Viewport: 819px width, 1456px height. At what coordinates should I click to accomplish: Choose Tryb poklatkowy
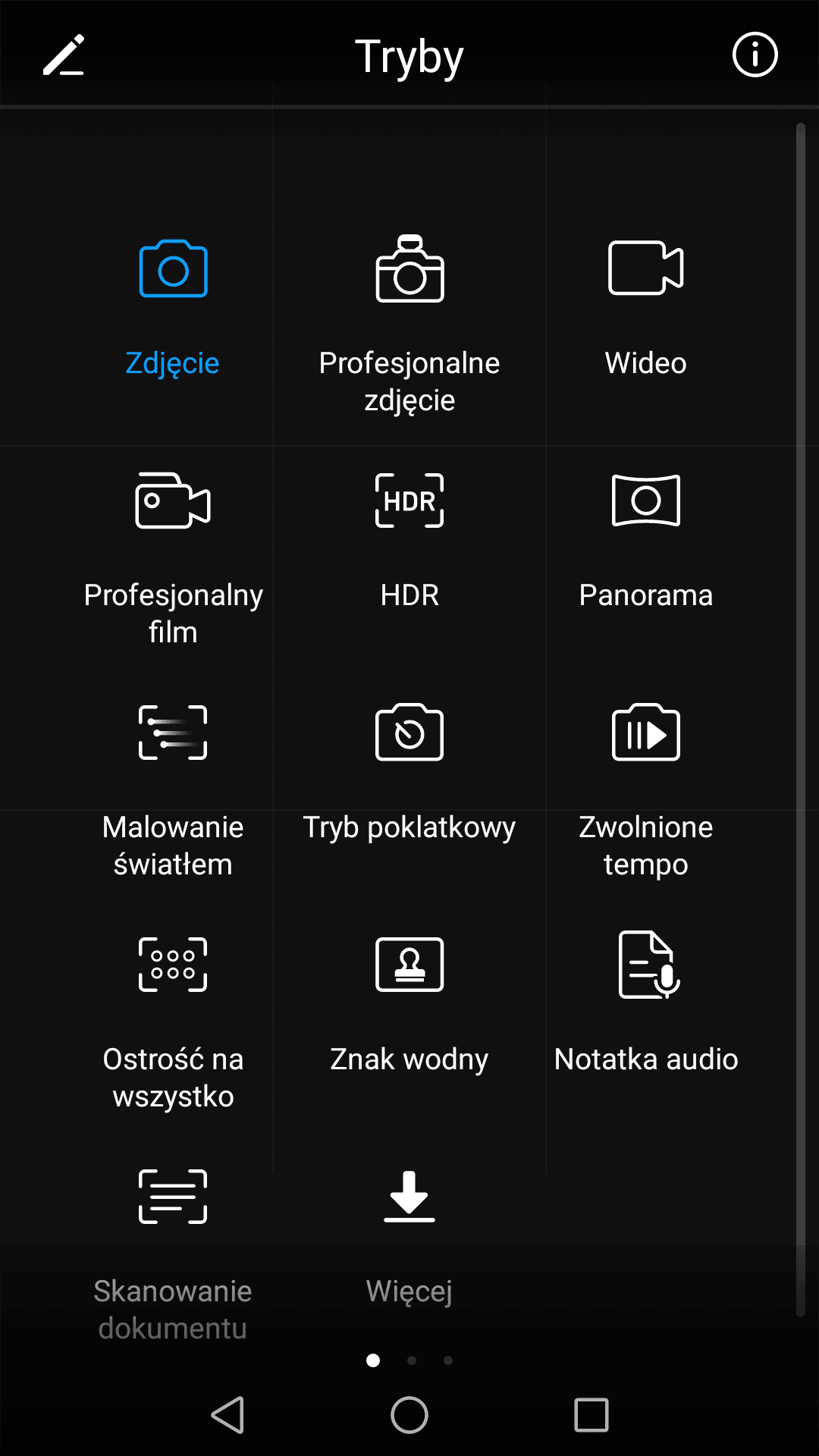tap(409, 773)
